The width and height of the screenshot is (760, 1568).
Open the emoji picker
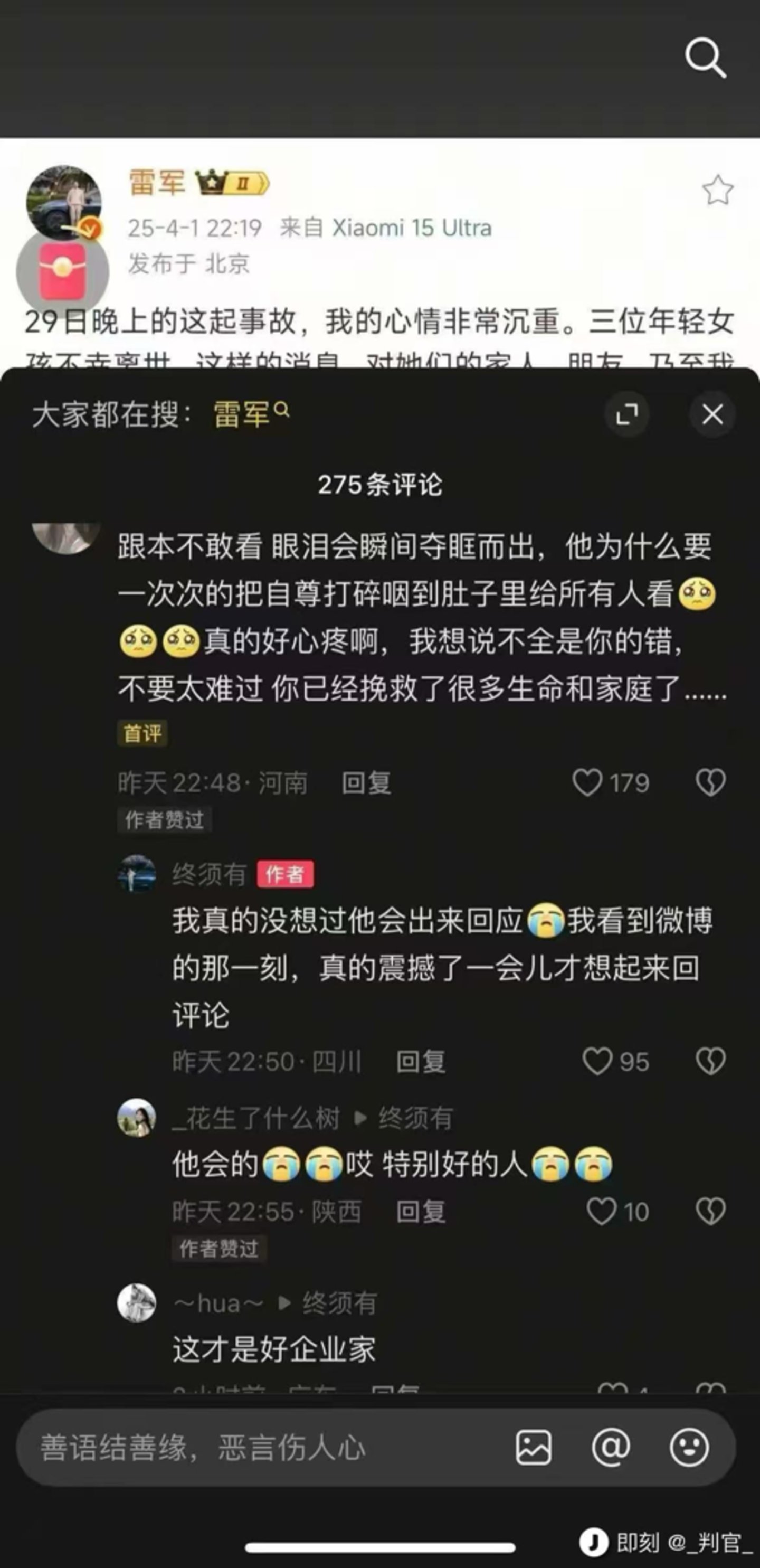tap(689, 1448)
